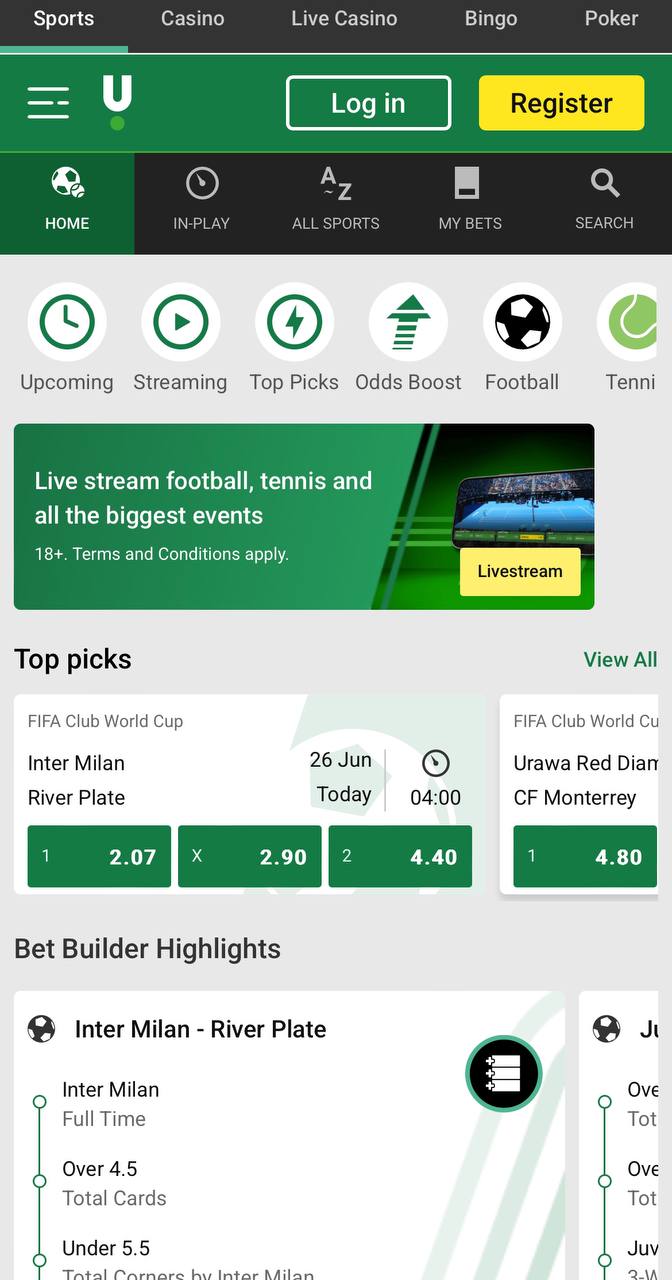
Task: Select the Upcoming shortcut
Action: (x=67, y=338)
